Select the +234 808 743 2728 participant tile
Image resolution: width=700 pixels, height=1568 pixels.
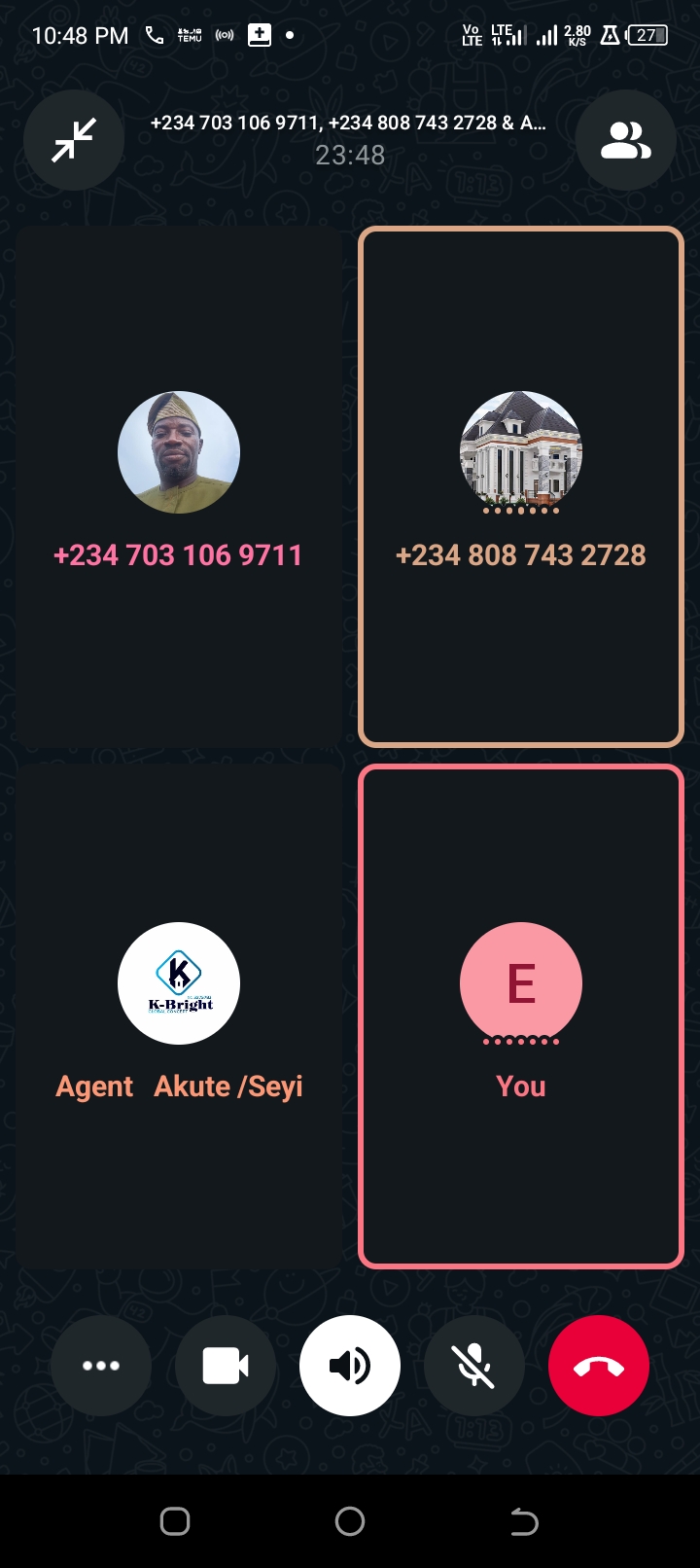point(521,487)
